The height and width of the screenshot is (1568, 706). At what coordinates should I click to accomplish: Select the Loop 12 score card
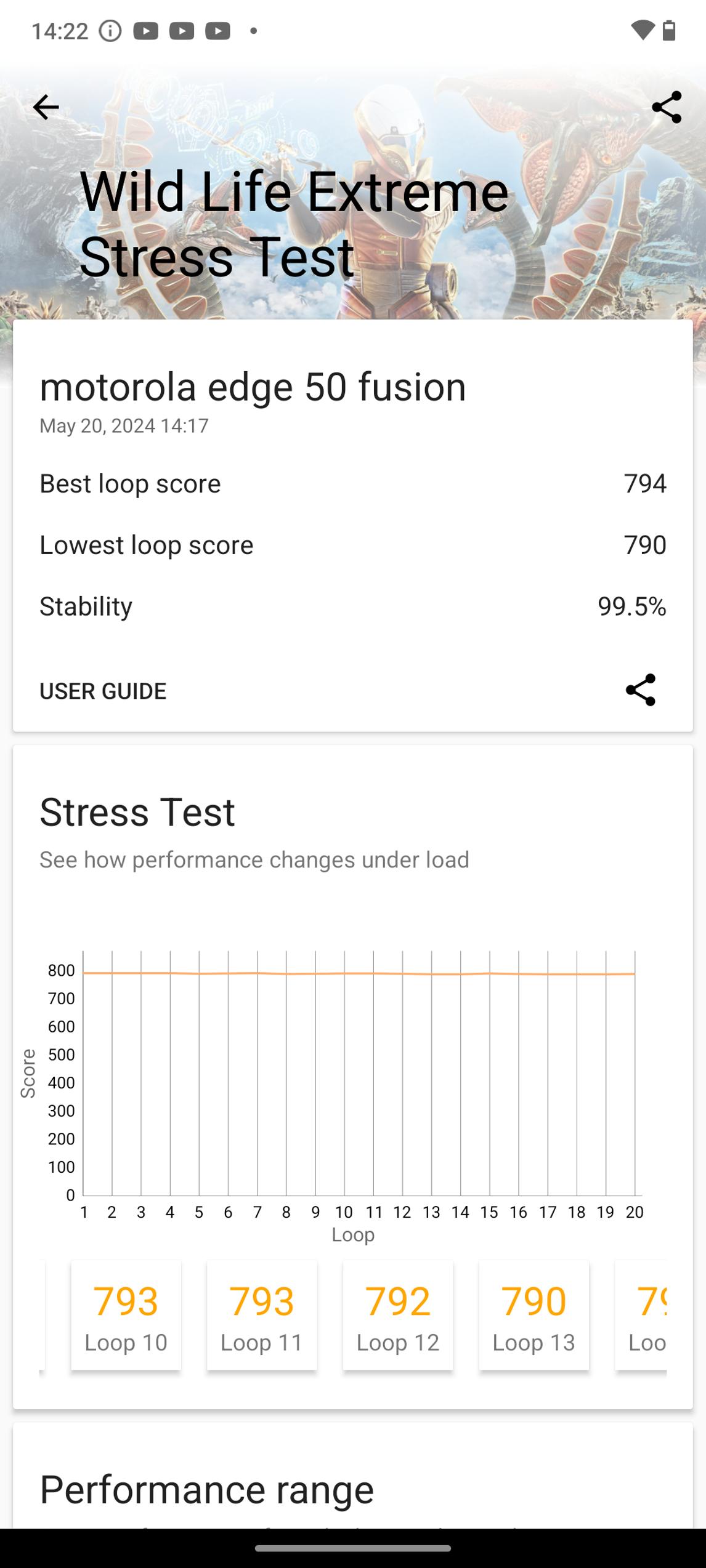398,1315
